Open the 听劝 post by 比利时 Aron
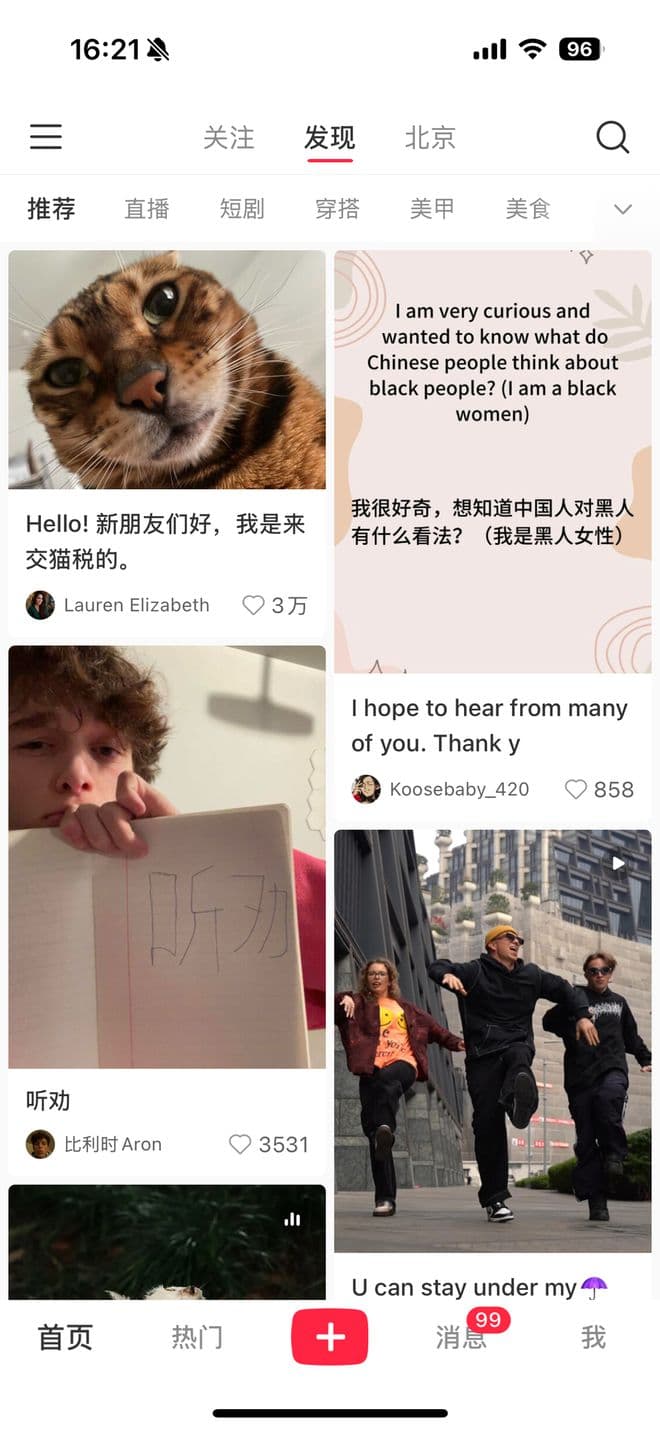 pos(167,856)
